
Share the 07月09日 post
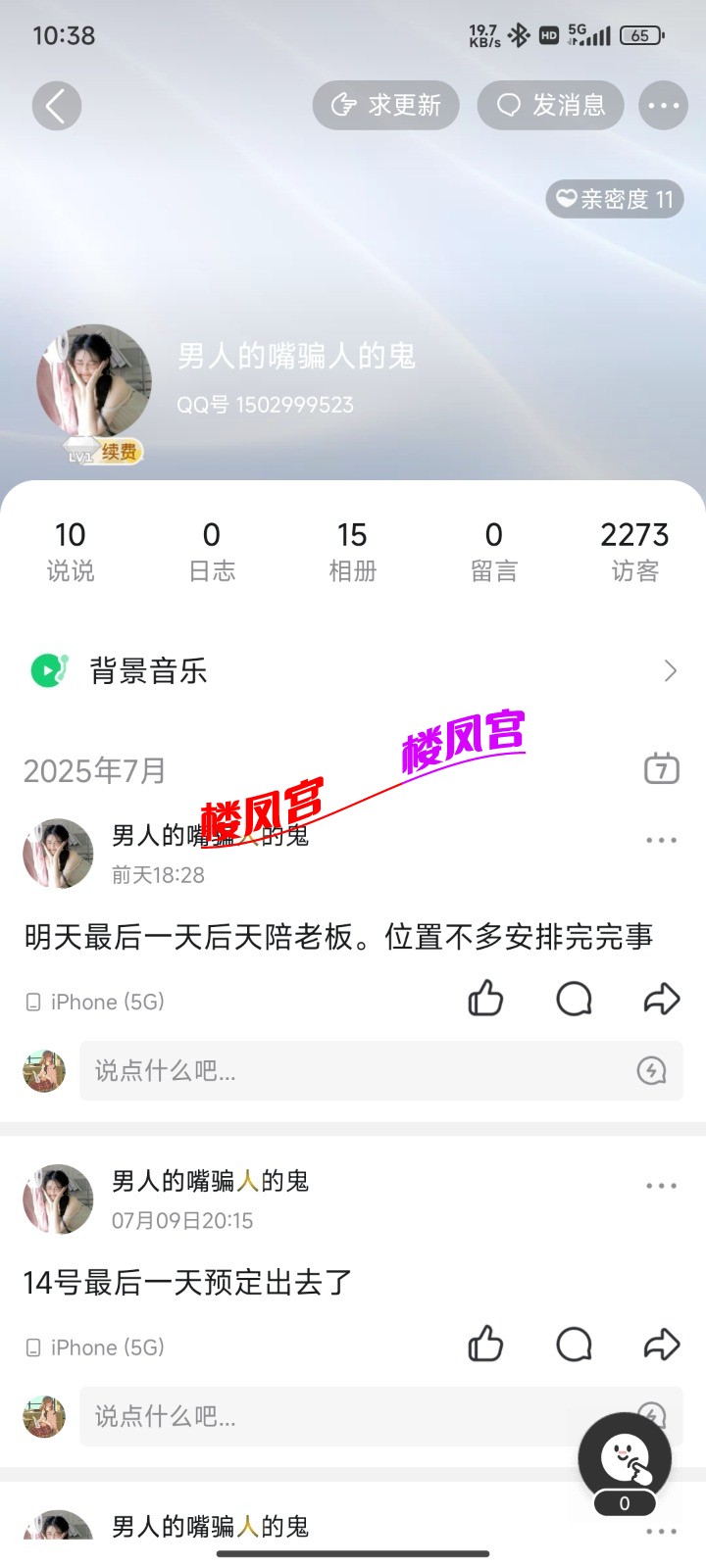pyautogui.click(x=661, y=1345)
